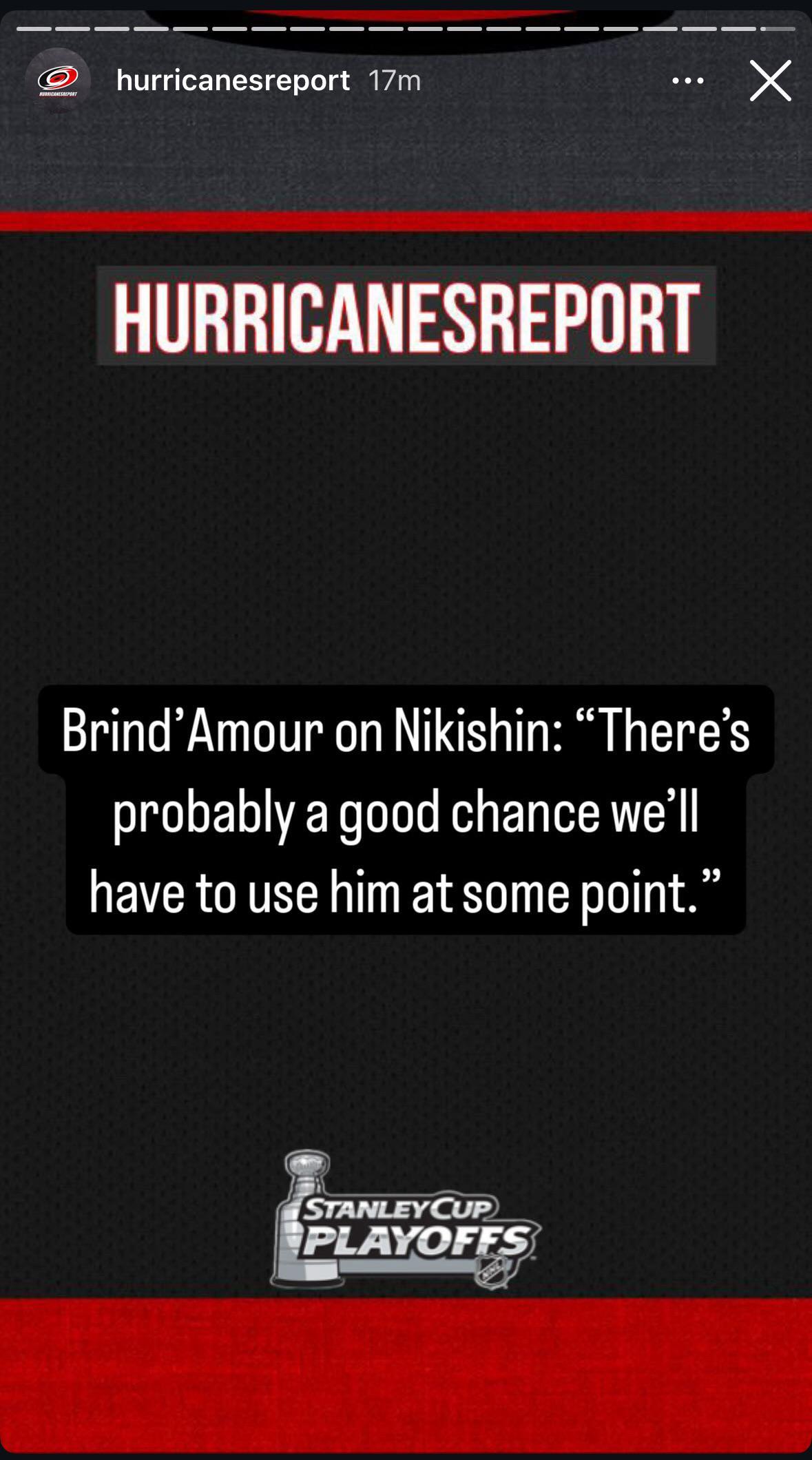Image resolution: width=812 pixels, height=1460 pixels.
Task: Close the story viewer
Action: 770,81
